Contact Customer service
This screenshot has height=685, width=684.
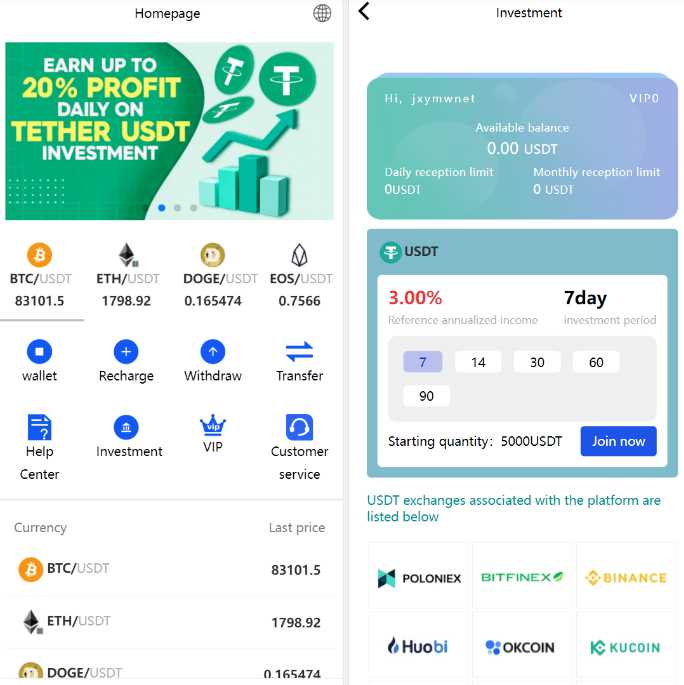[x=300, y=447]
